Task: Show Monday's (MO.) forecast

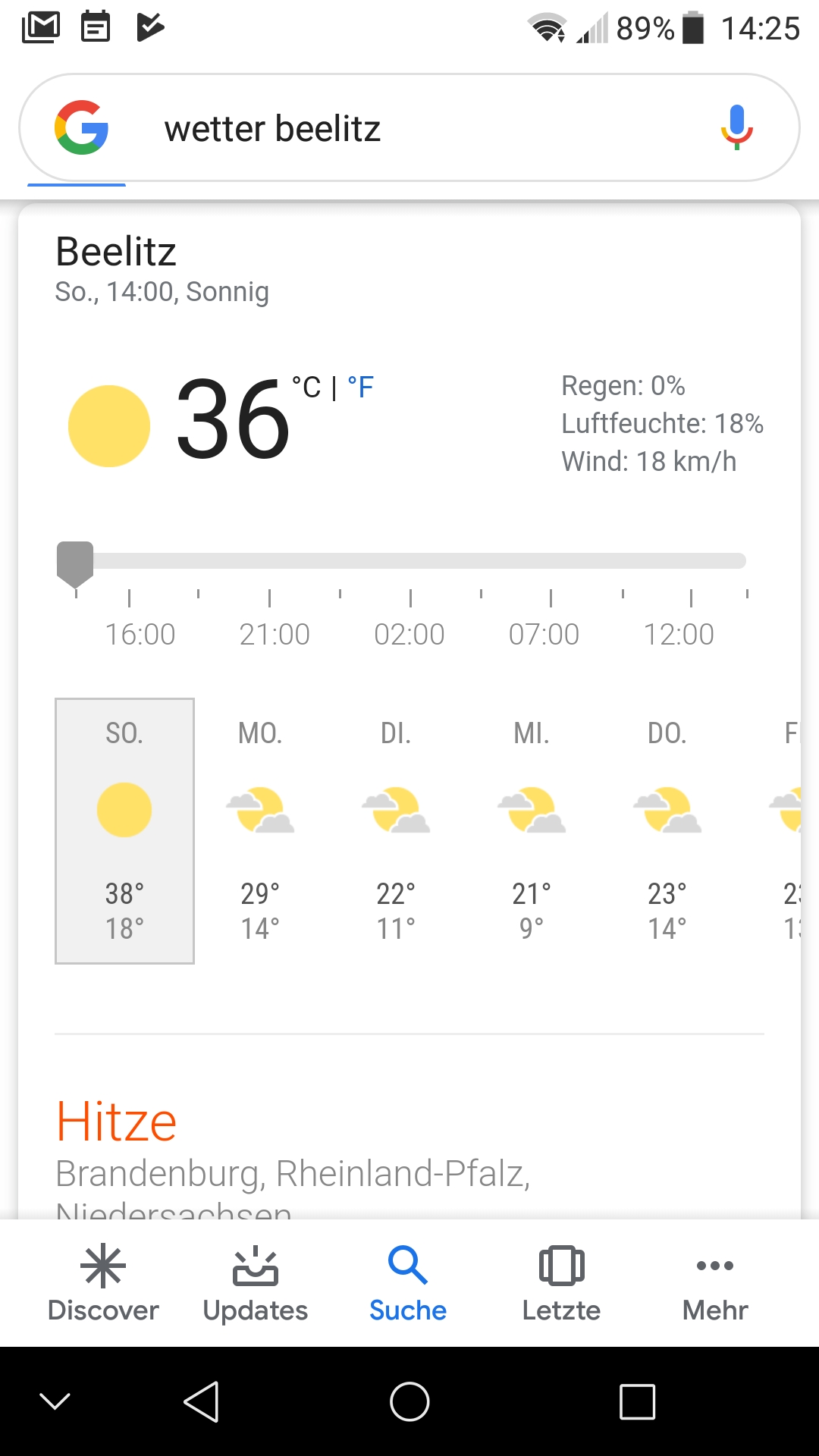Action: click(x=260, y=830)
